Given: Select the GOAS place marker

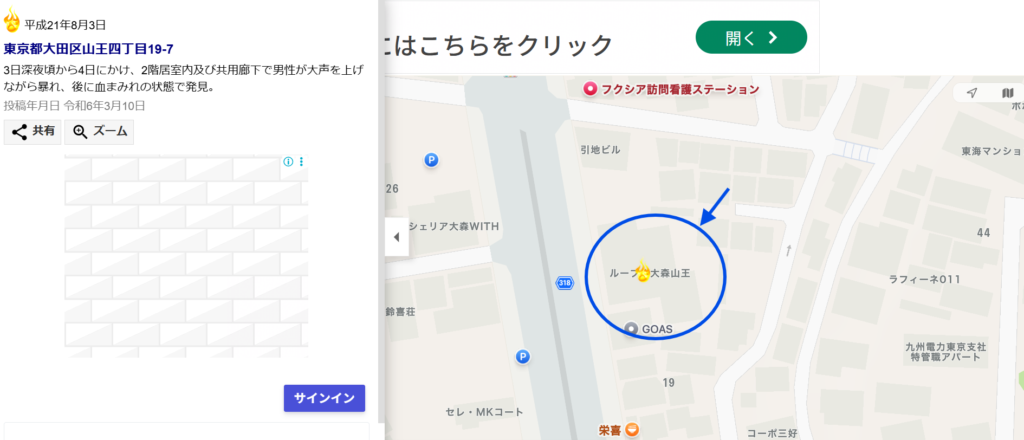Looking at the screenshot, I should point(630,328).
